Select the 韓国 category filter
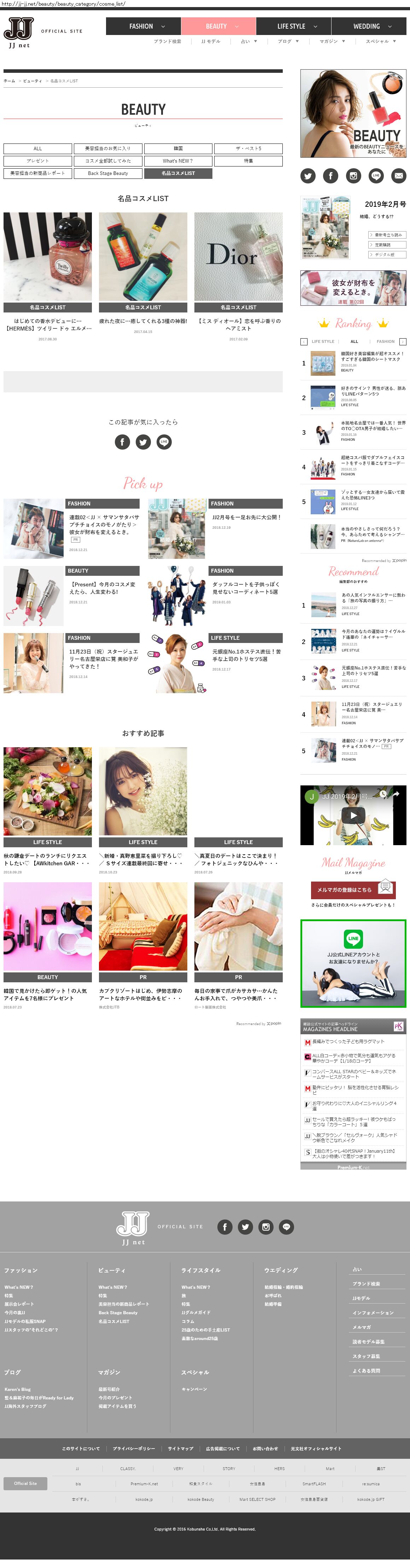The height and width of the screenshot is (1568, 410). 178,148
